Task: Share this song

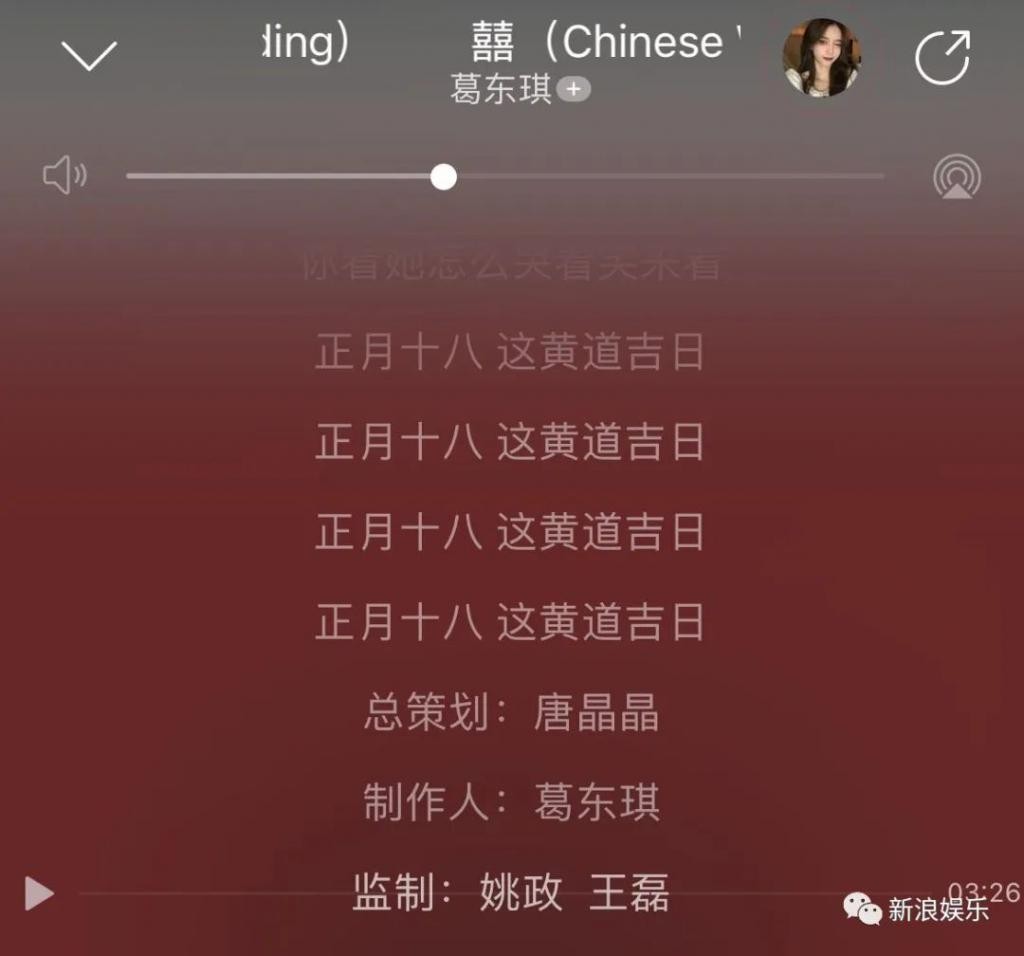Action: [x=942, y=57]
